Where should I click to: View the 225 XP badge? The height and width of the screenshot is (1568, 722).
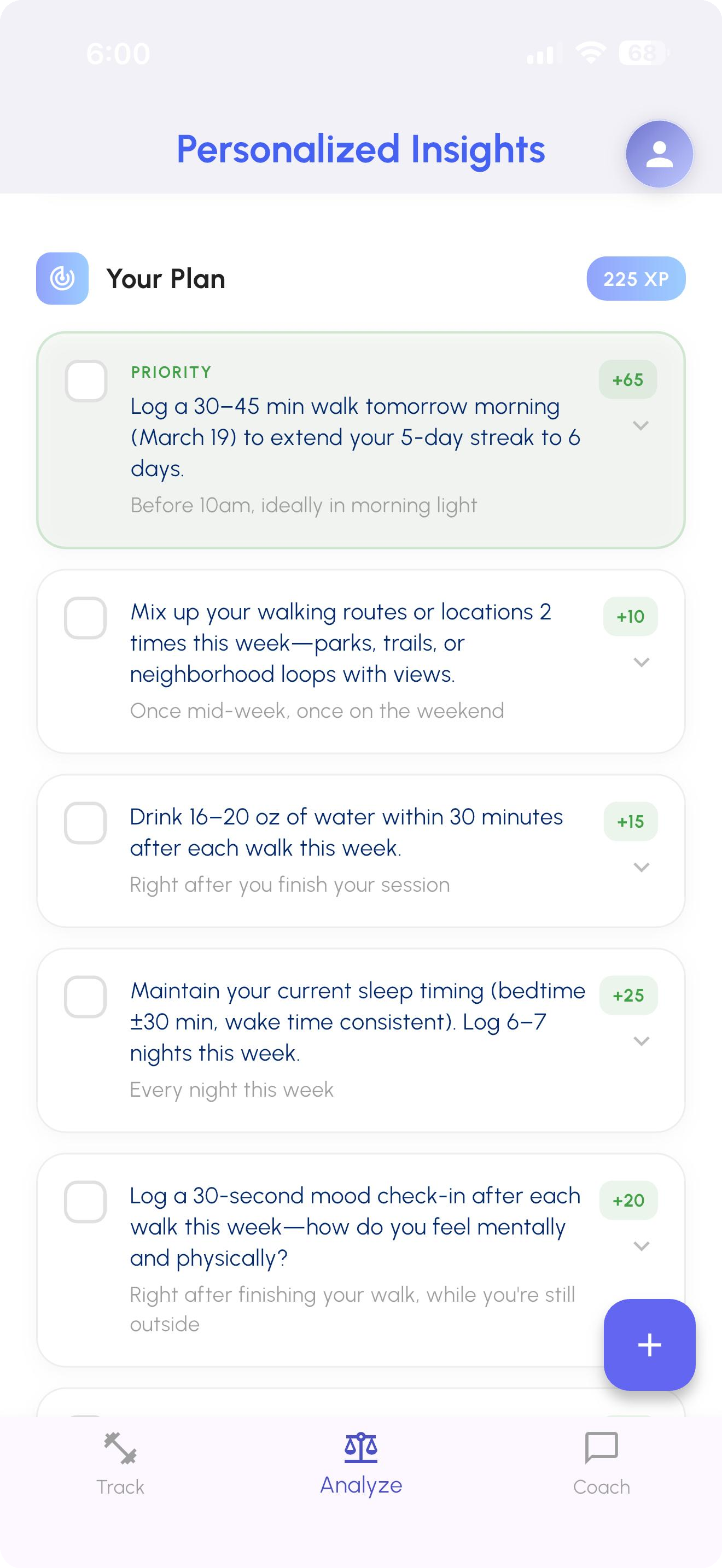click(x=636, y=278)
